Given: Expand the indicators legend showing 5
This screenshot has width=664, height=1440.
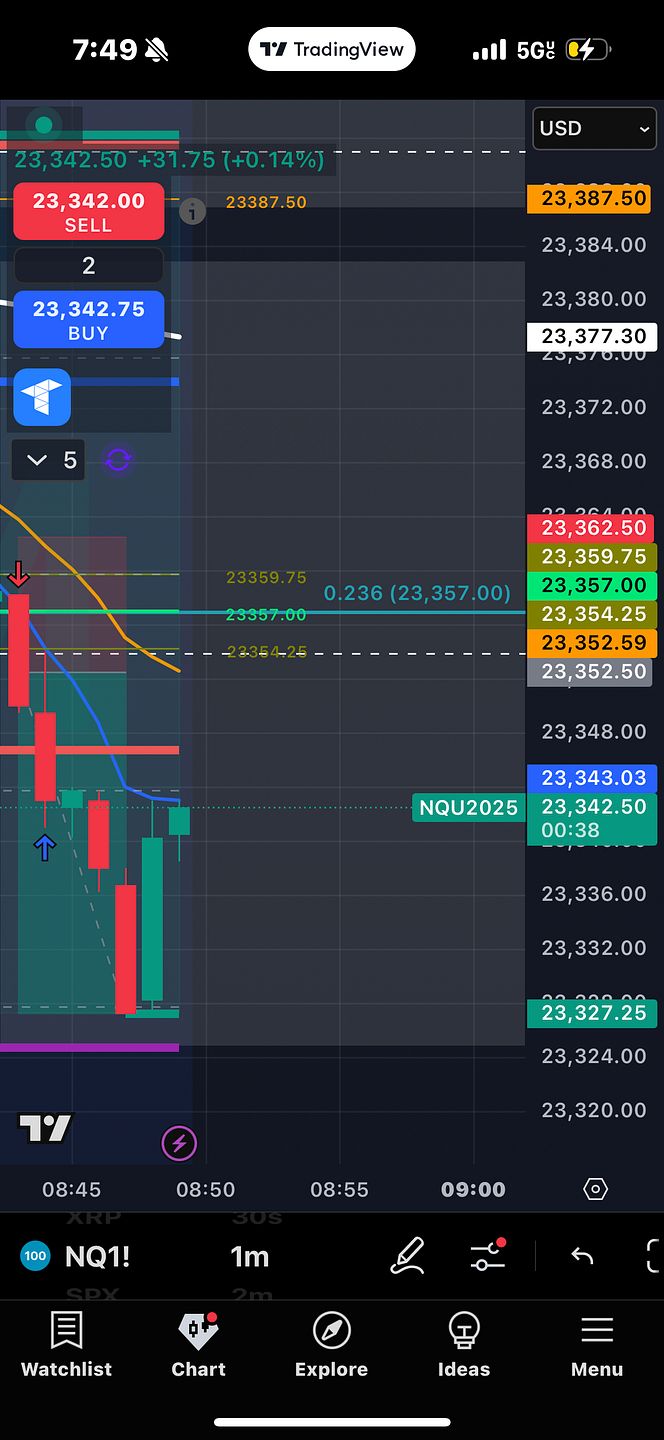Looking at the screenshot, I should coord(48,460).
